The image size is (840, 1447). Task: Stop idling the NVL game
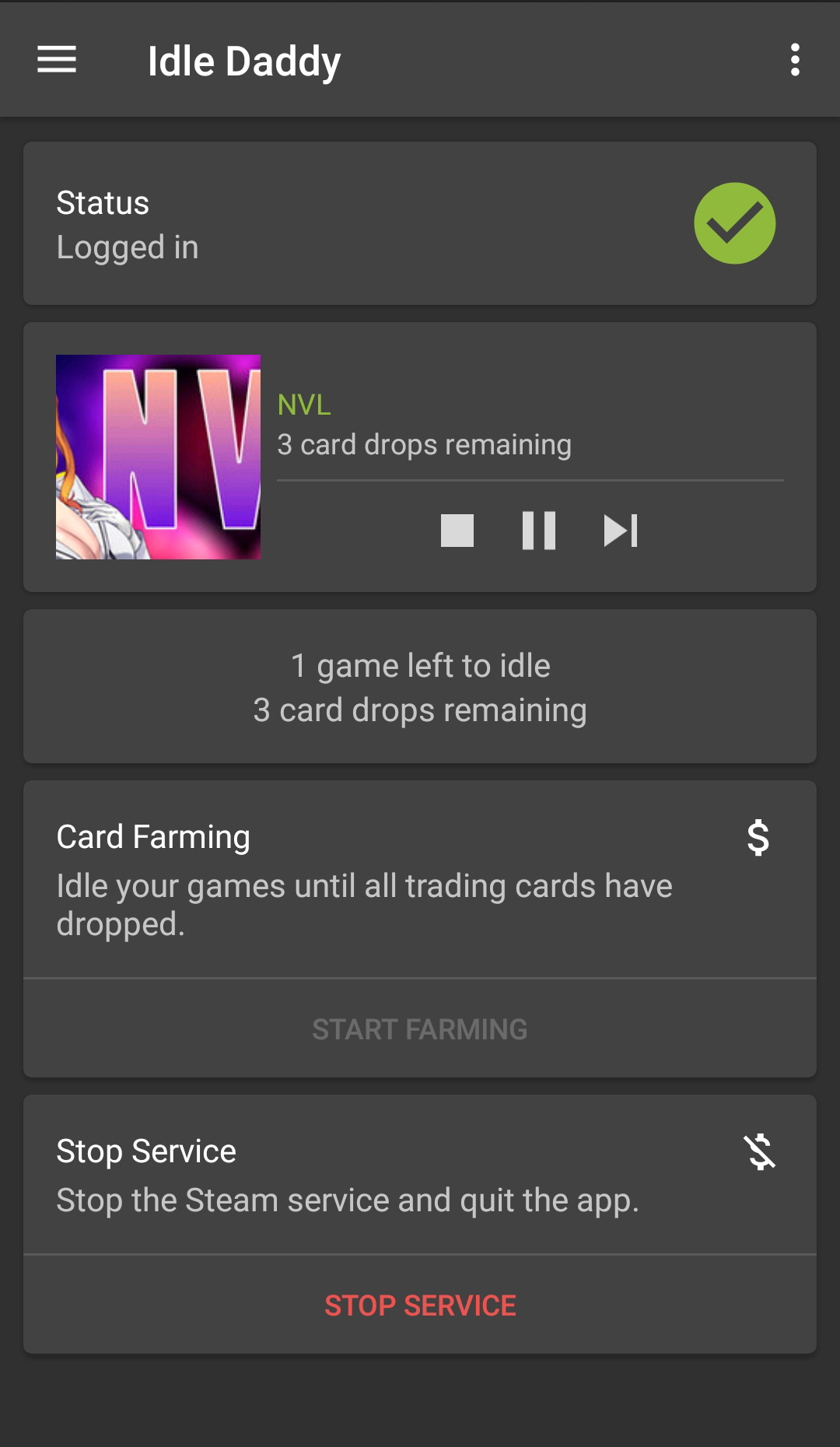pos(457,531)
